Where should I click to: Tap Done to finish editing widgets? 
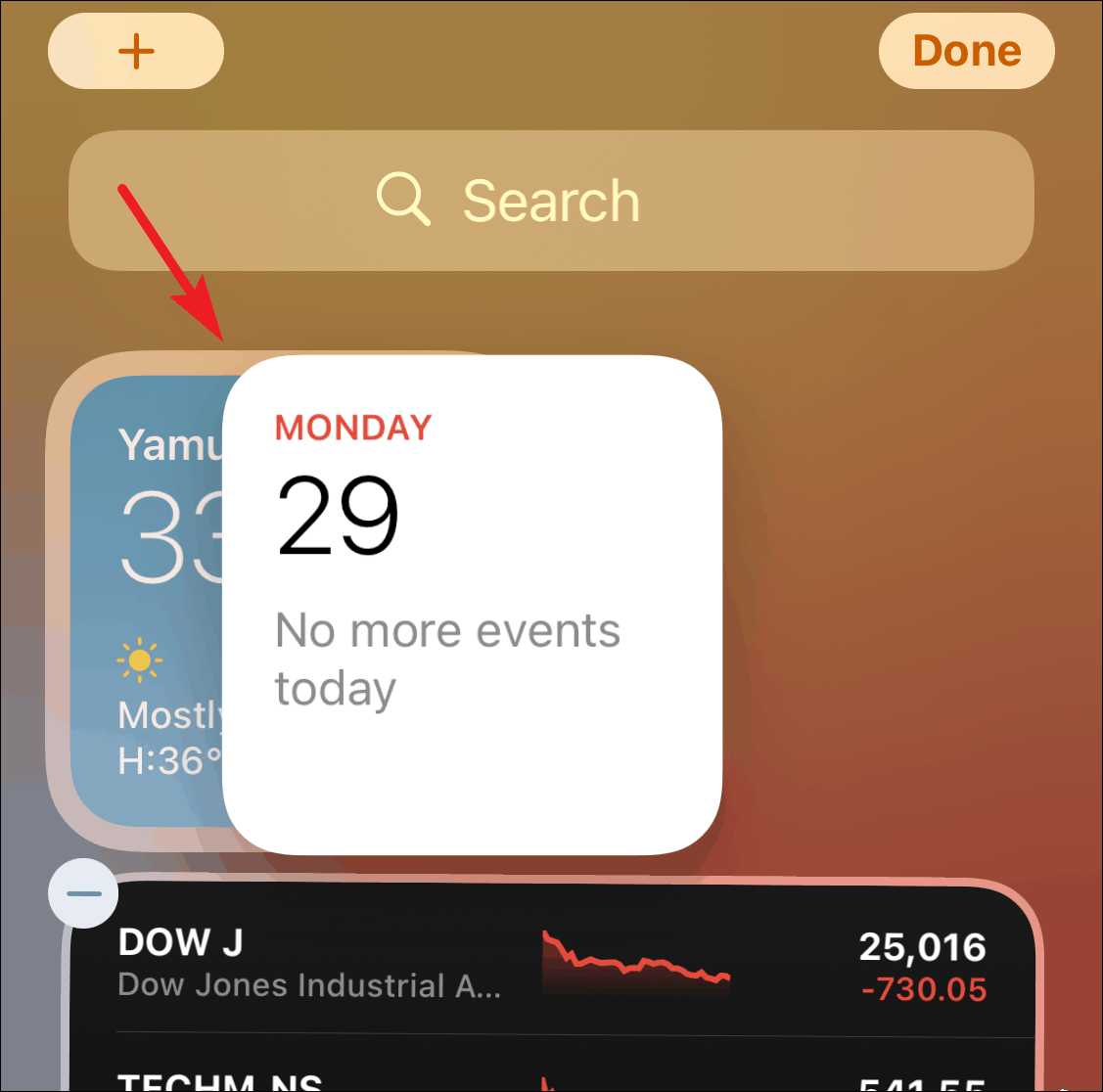pos(966,51)
